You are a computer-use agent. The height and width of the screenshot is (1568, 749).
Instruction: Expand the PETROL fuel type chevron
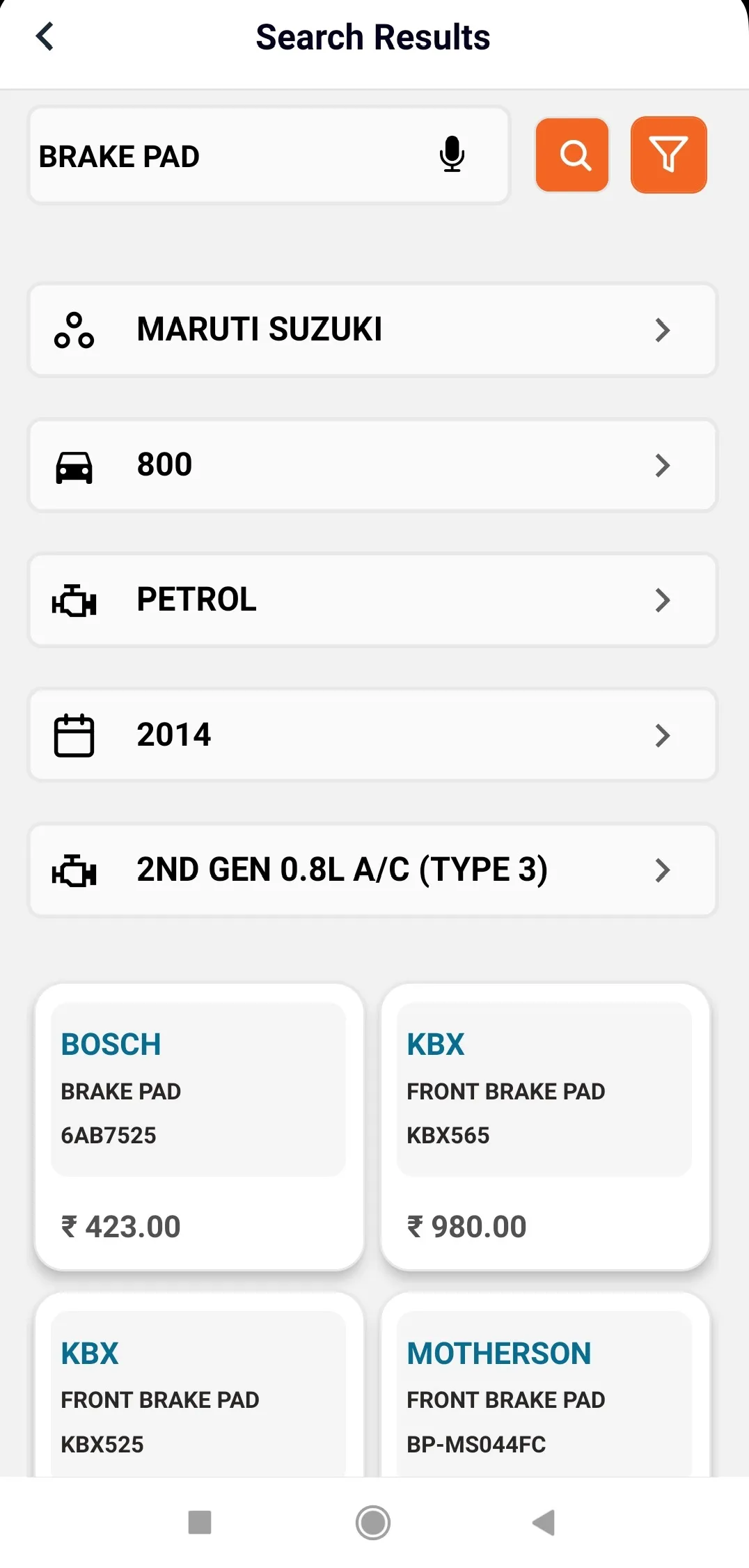coord(662,600)
